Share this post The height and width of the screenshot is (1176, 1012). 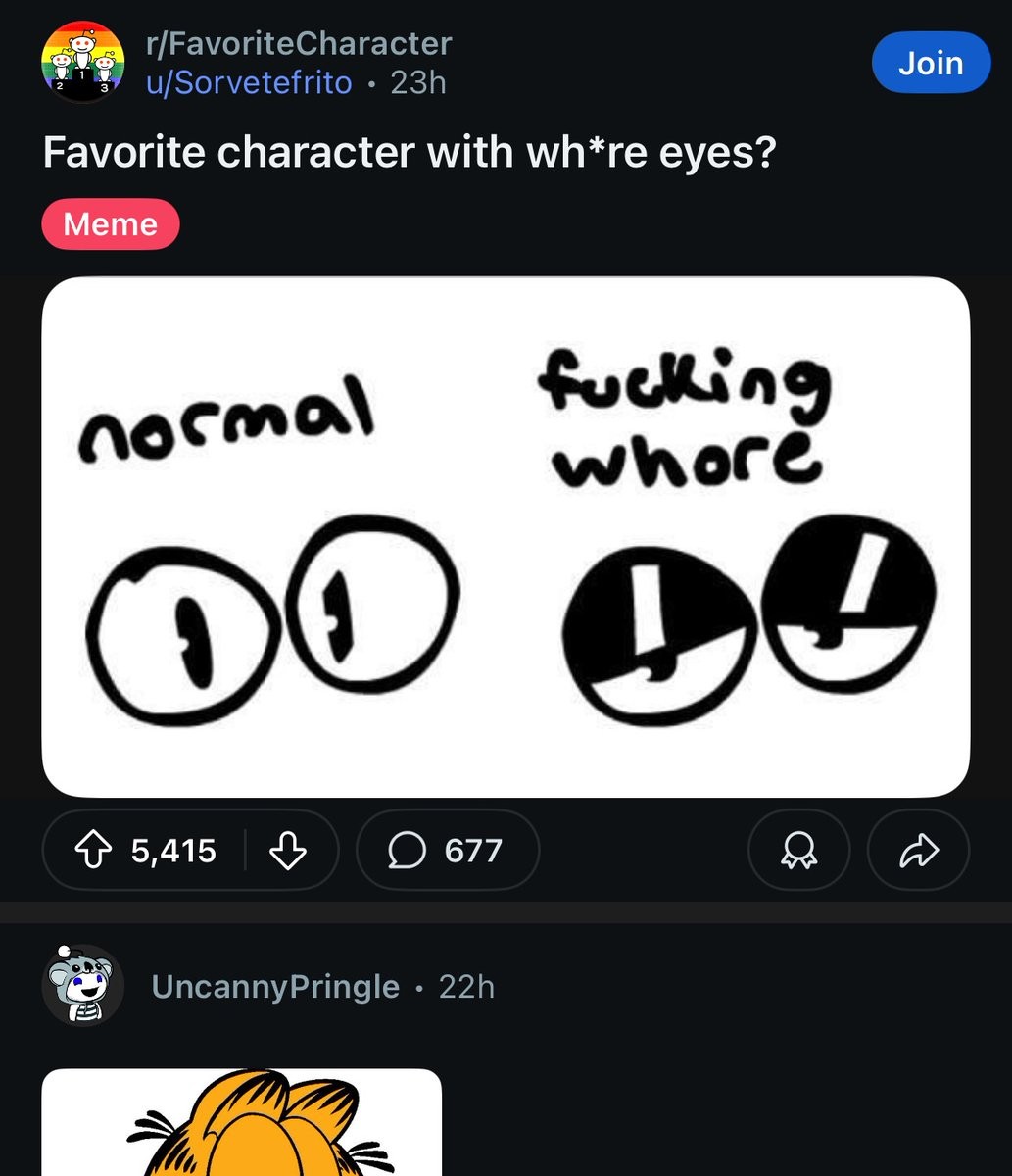coord(918,851)
